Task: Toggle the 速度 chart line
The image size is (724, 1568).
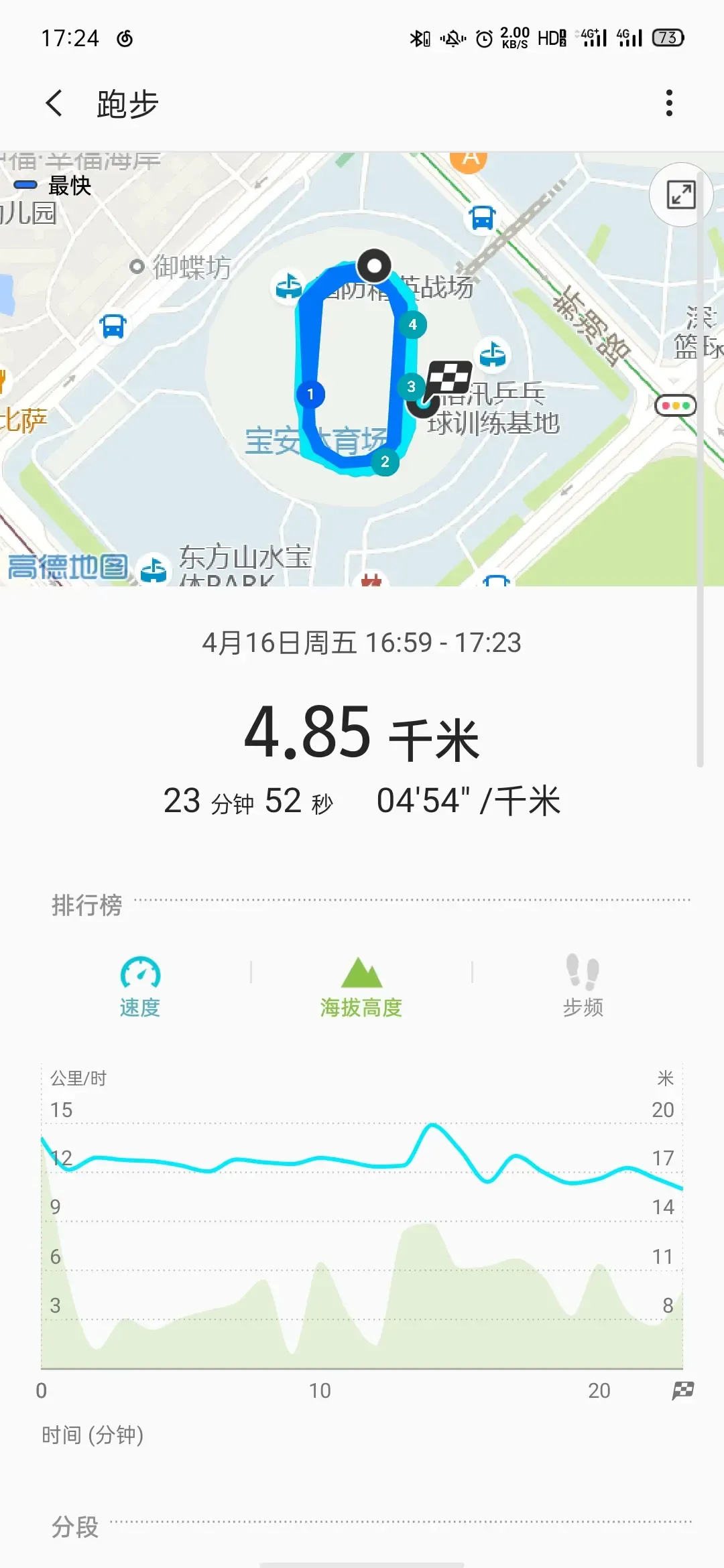Action: pos(140,986)
